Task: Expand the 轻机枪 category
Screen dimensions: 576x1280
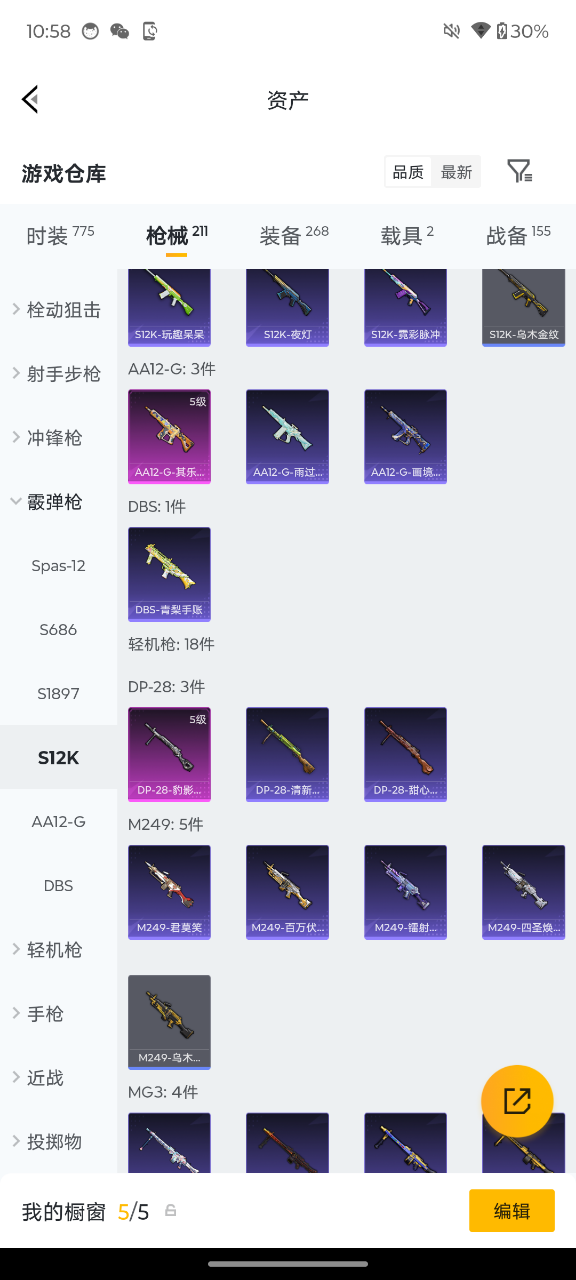Action: [58, 950]
